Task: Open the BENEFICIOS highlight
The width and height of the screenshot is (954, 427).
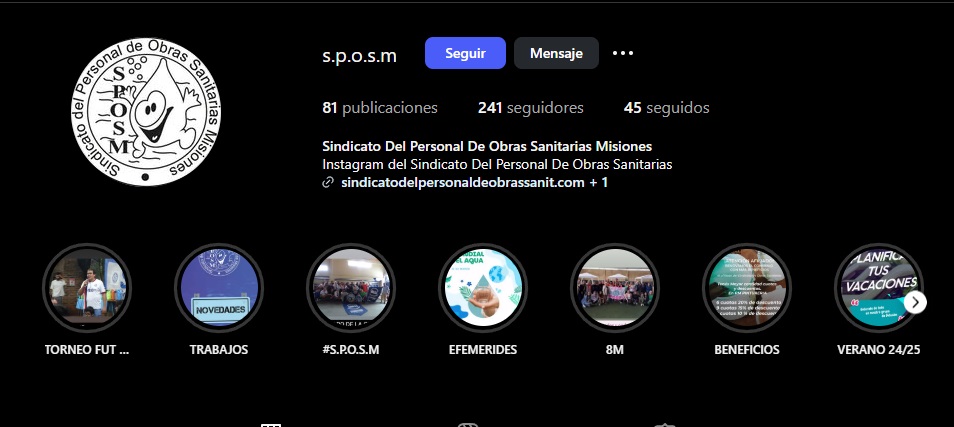Action: (747, 288)
